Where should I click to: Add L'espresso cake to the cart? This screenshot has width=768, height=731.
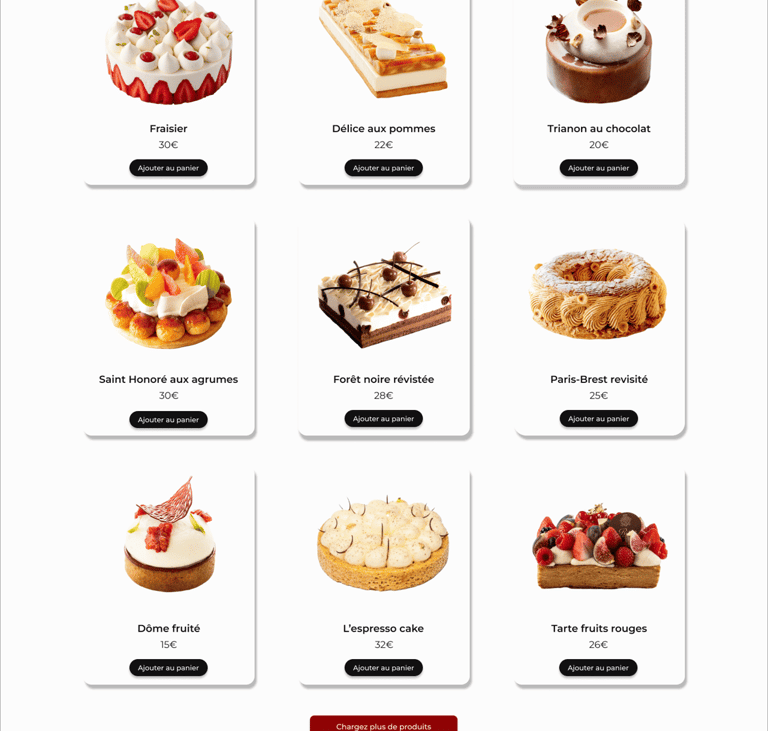pyautogui.click(x=383, y=668)
